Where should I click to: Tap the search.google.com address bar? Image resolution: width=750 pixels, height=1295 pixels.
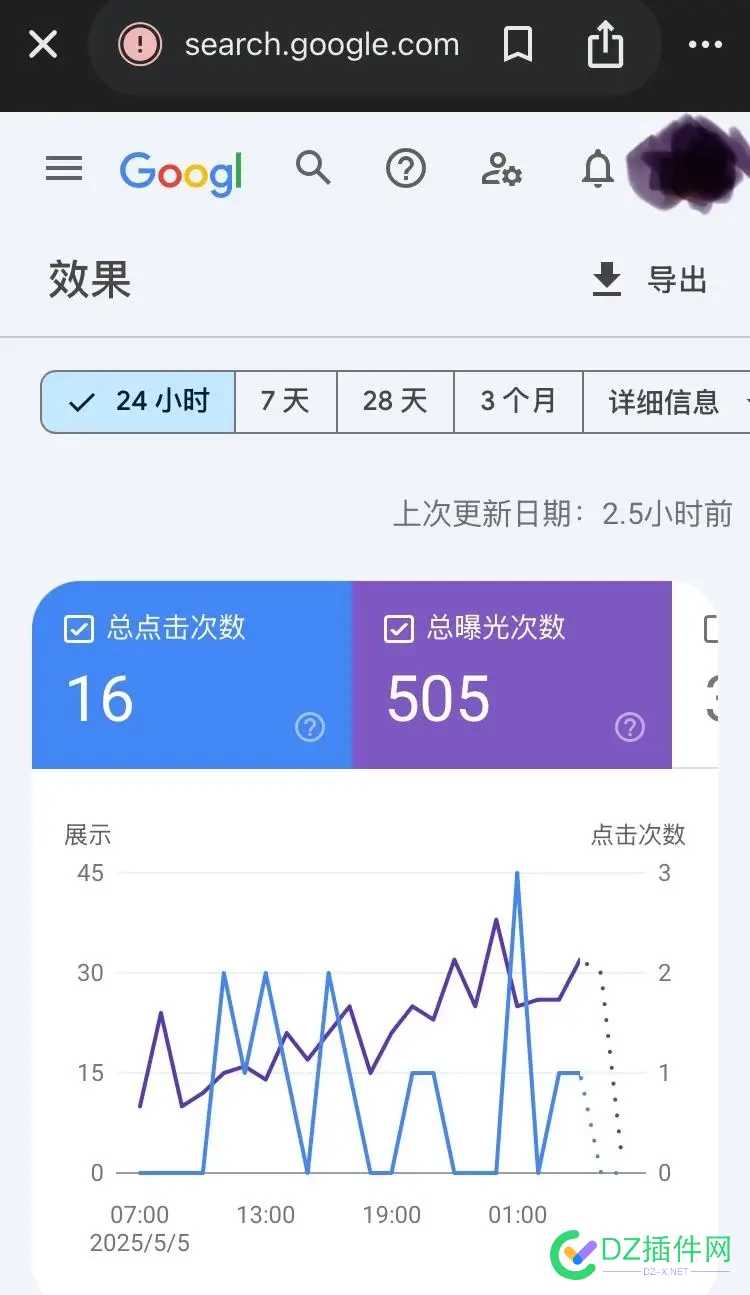pyautogui.click(x=320, y=44)
